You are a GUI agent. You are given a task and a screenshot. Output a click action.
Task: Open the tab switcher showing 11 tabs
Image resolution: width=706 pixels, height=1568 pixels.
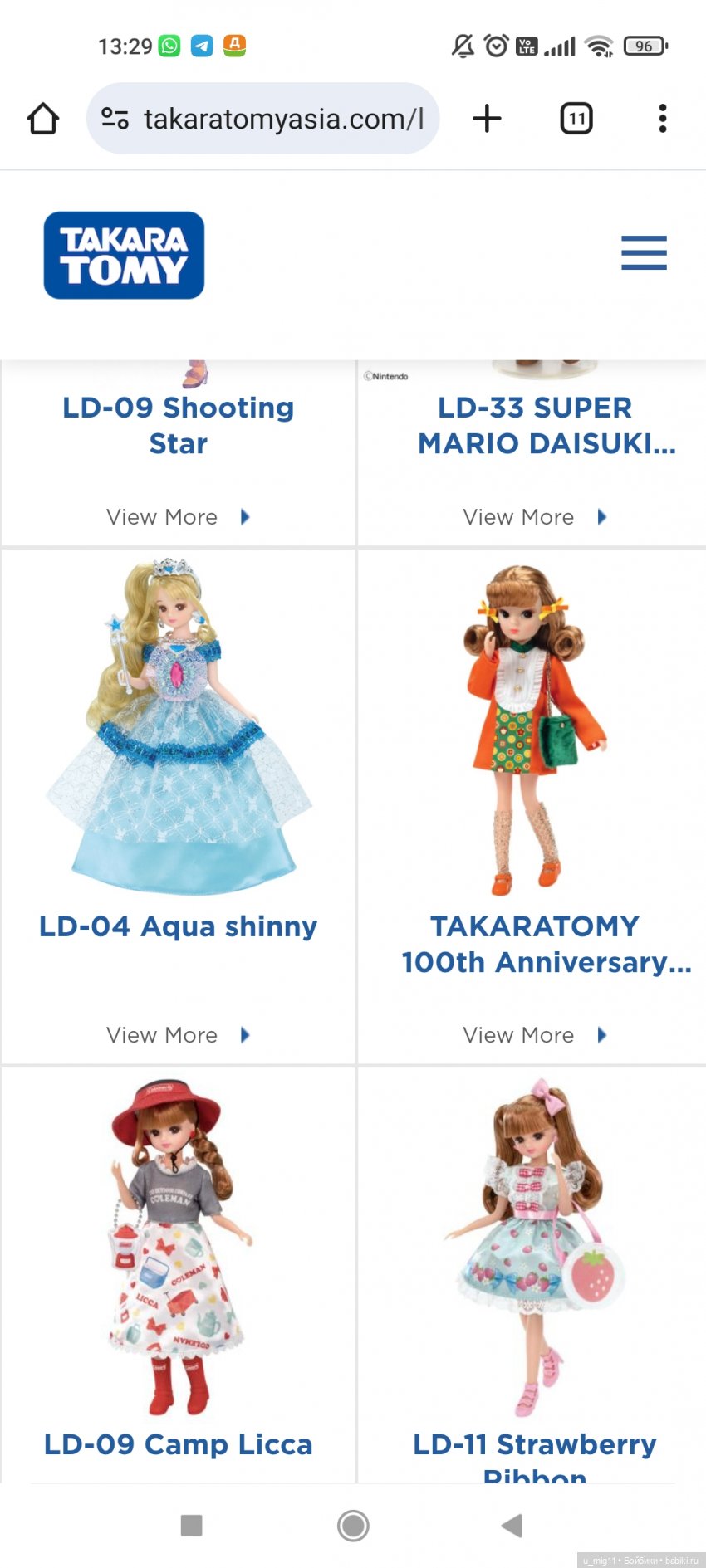point(576,119)
